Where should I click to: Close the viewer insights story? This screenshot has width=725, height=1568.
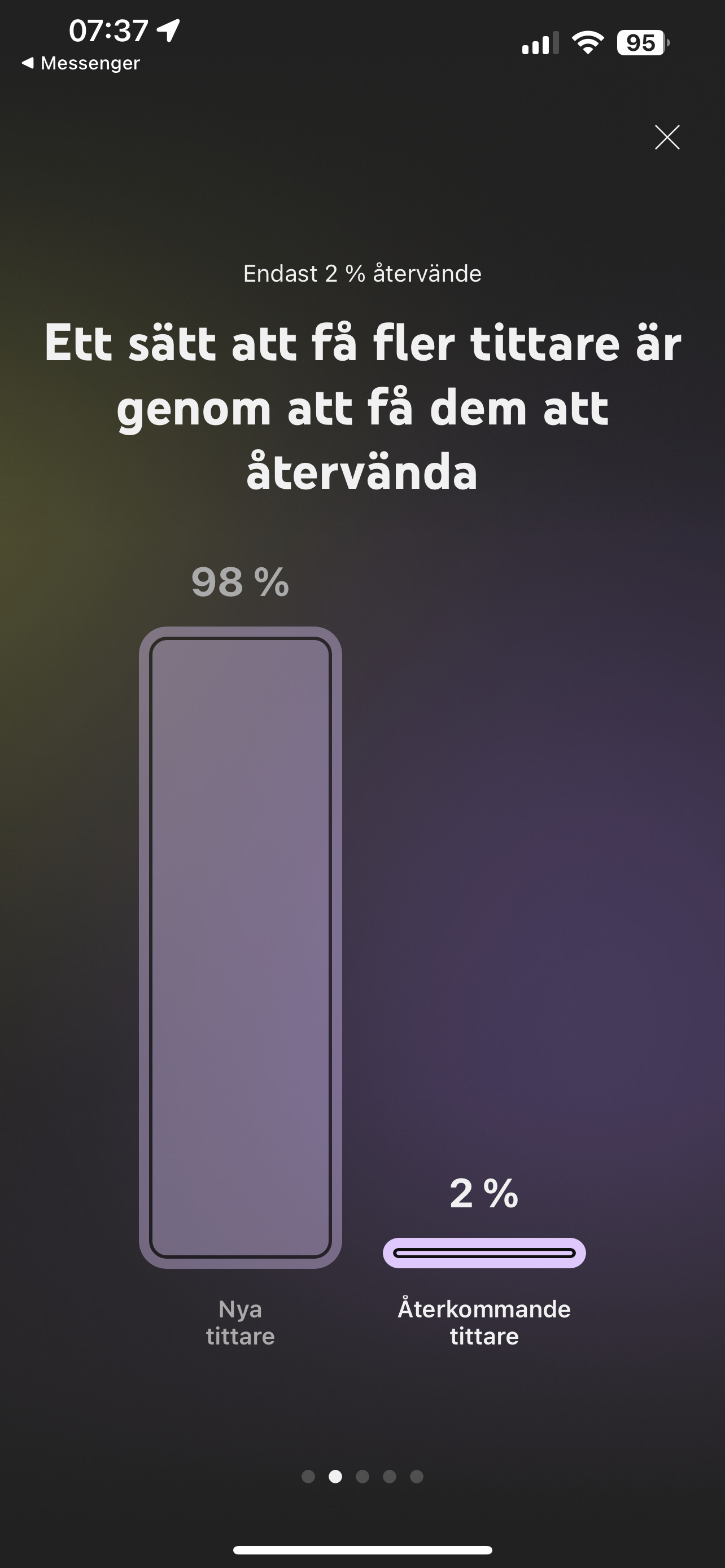(667, 138)
